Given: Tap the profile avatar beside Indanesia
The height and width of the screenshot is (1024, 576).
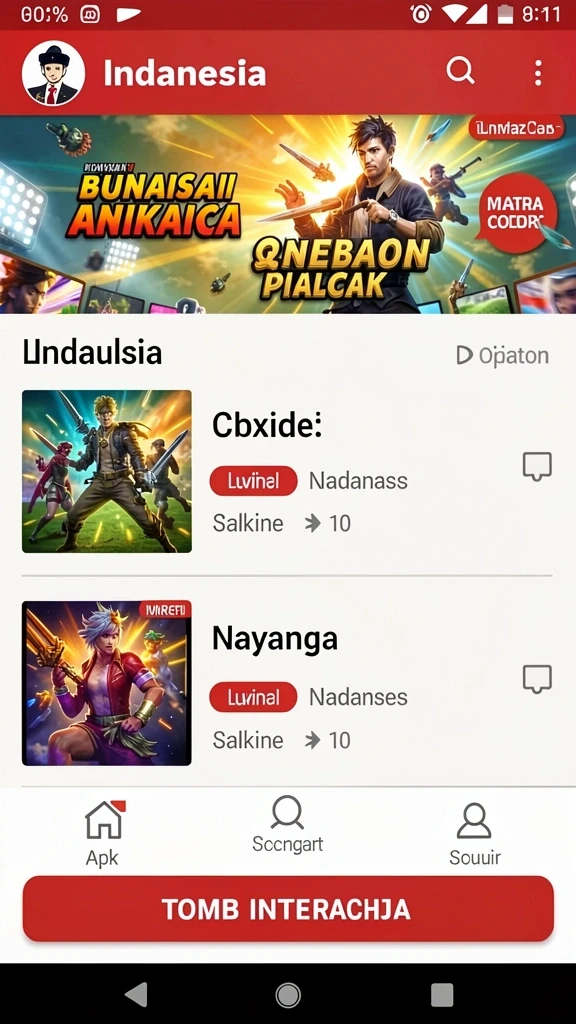Looking at the screenshot, I should pos(54,73).
